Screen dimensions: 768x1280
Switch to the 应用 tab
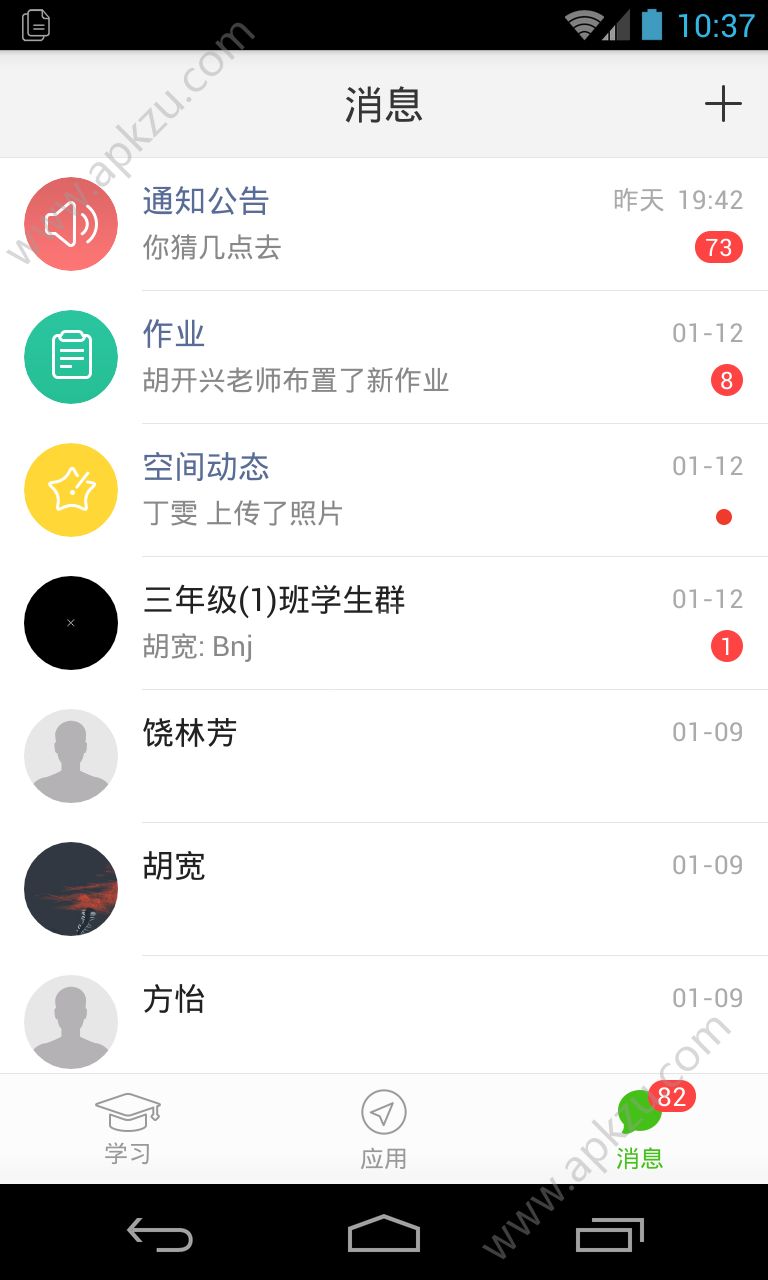[x=384, y=1130]
